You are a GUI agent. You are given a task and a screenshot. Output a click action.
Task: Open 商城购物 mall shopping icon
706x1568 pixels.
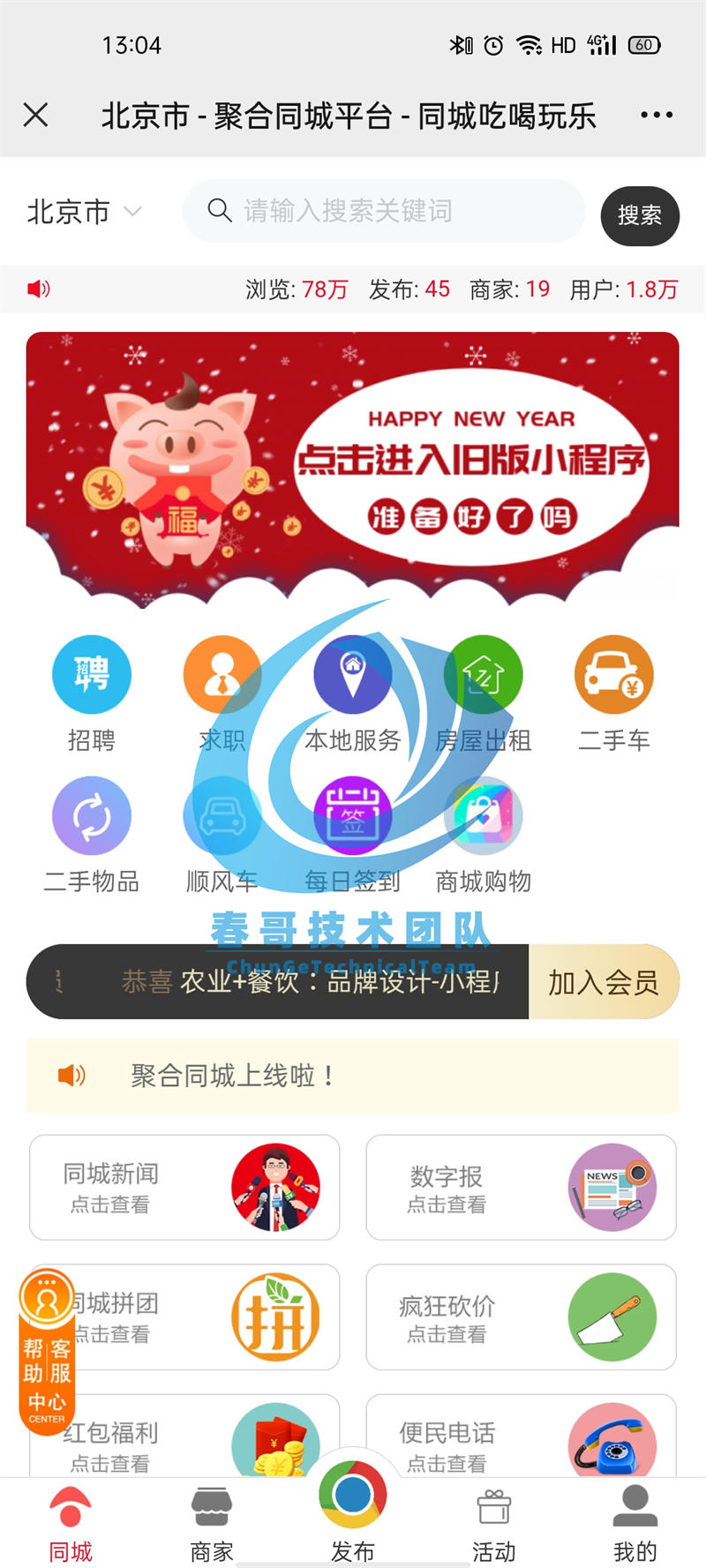[x=484, y=816]
